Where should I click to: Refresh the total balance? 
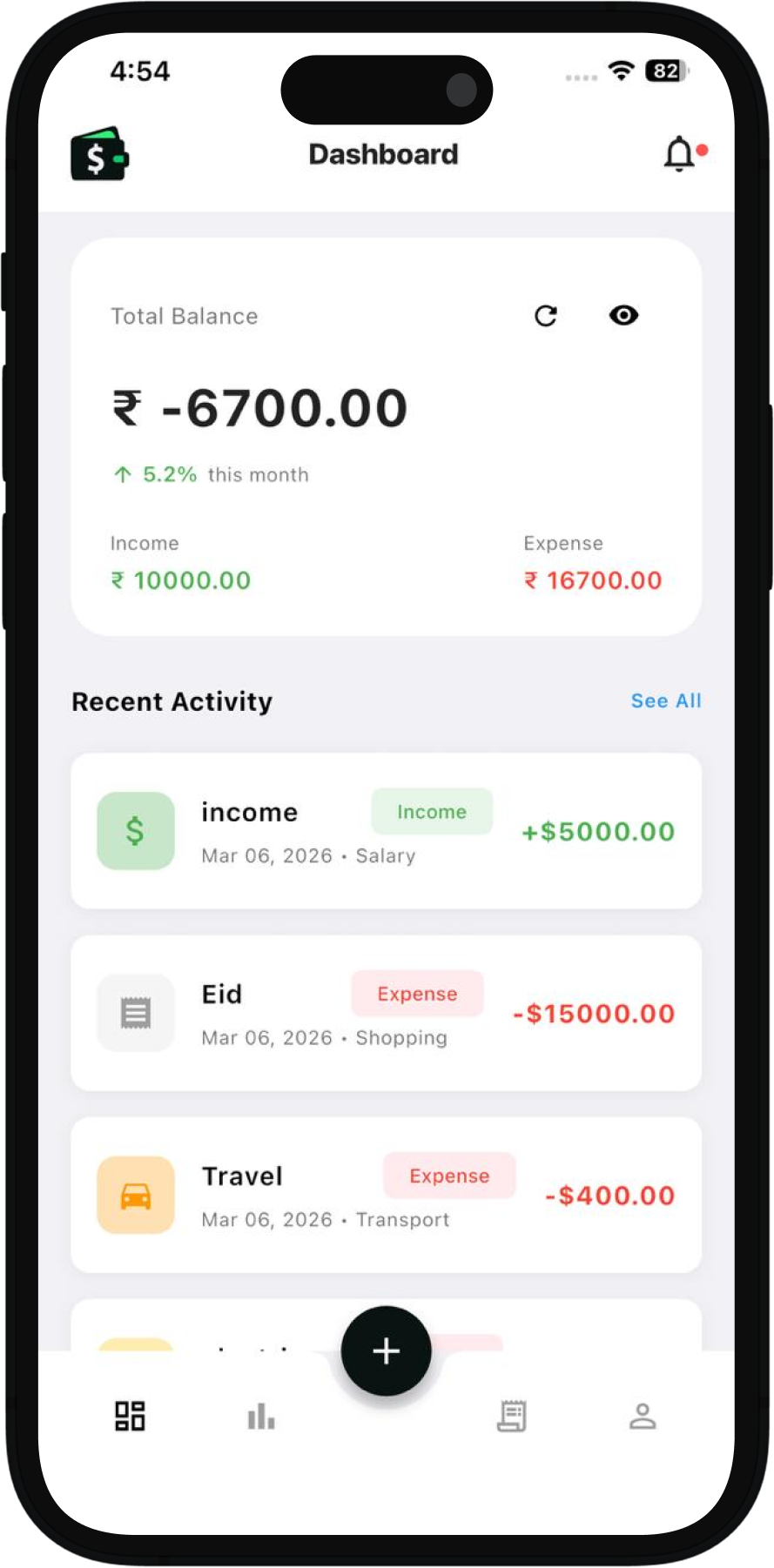pos(546,316)
